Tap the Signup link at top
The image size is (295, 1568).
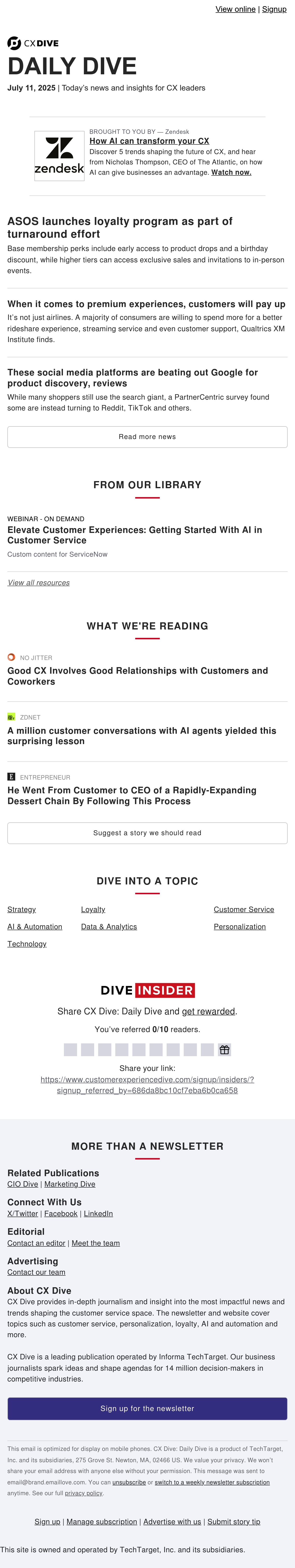[x=274, y=9]
